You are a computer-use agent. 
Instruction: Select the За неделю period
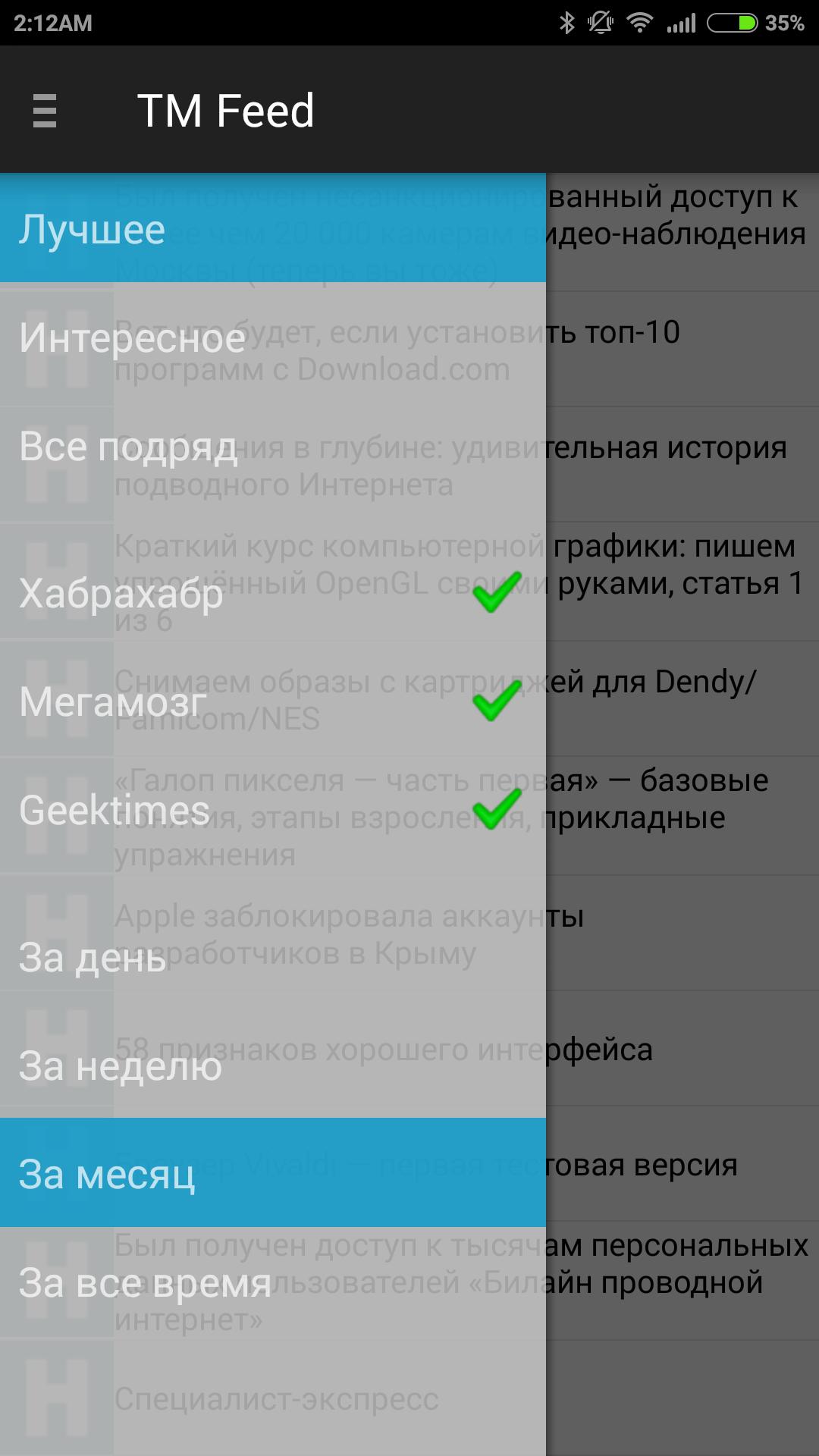tap(273, 1065)
